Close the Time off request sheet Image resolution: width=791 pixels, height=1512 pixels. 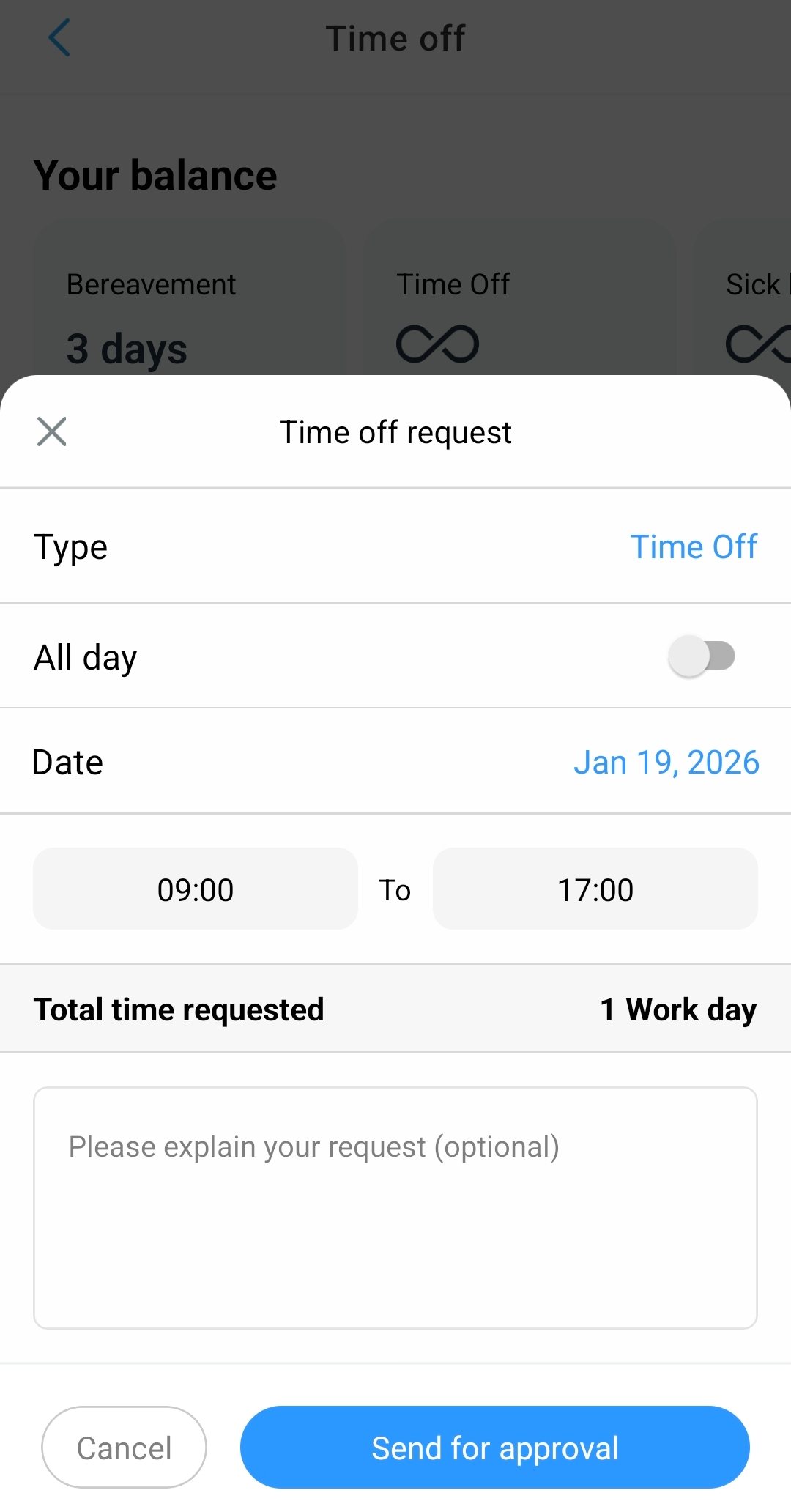click(x=51, y=431)
